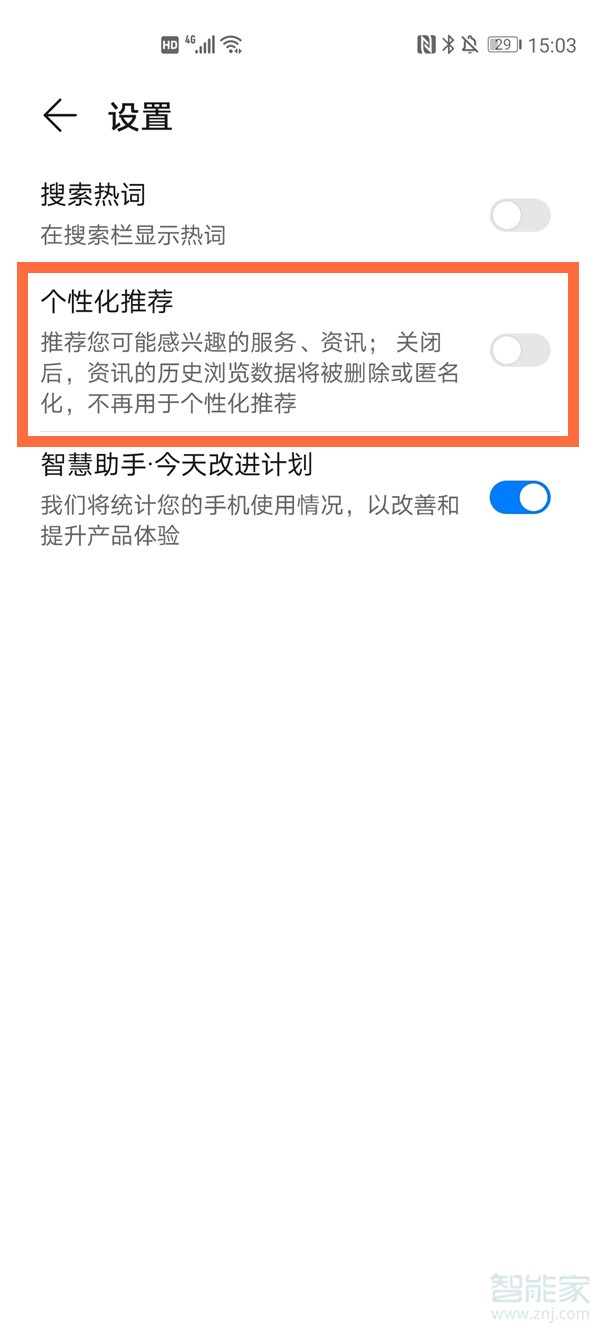Image resolution: width=600 pixels, height=1333 pixels.
Task: Disable 智慧助手·今天改进计划 switch
Action: (x=520, y=497)
